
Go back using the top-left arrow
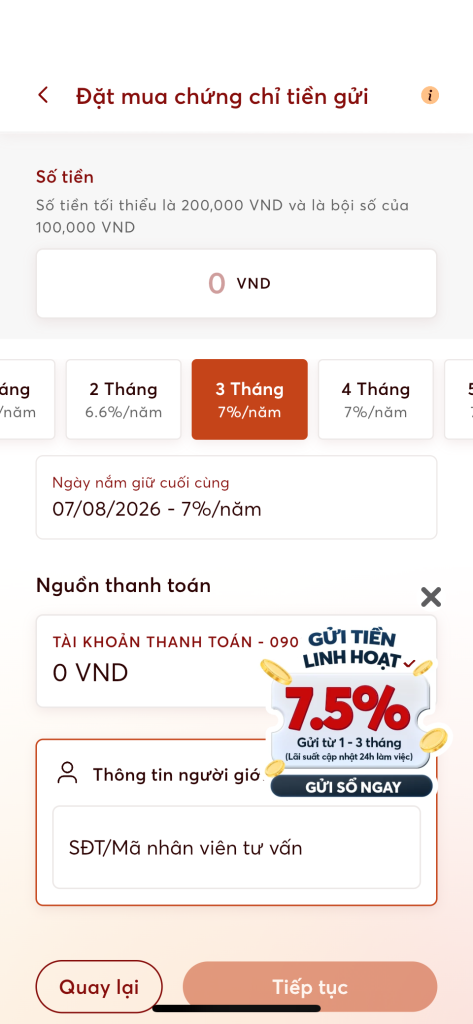tap(43, 95)
